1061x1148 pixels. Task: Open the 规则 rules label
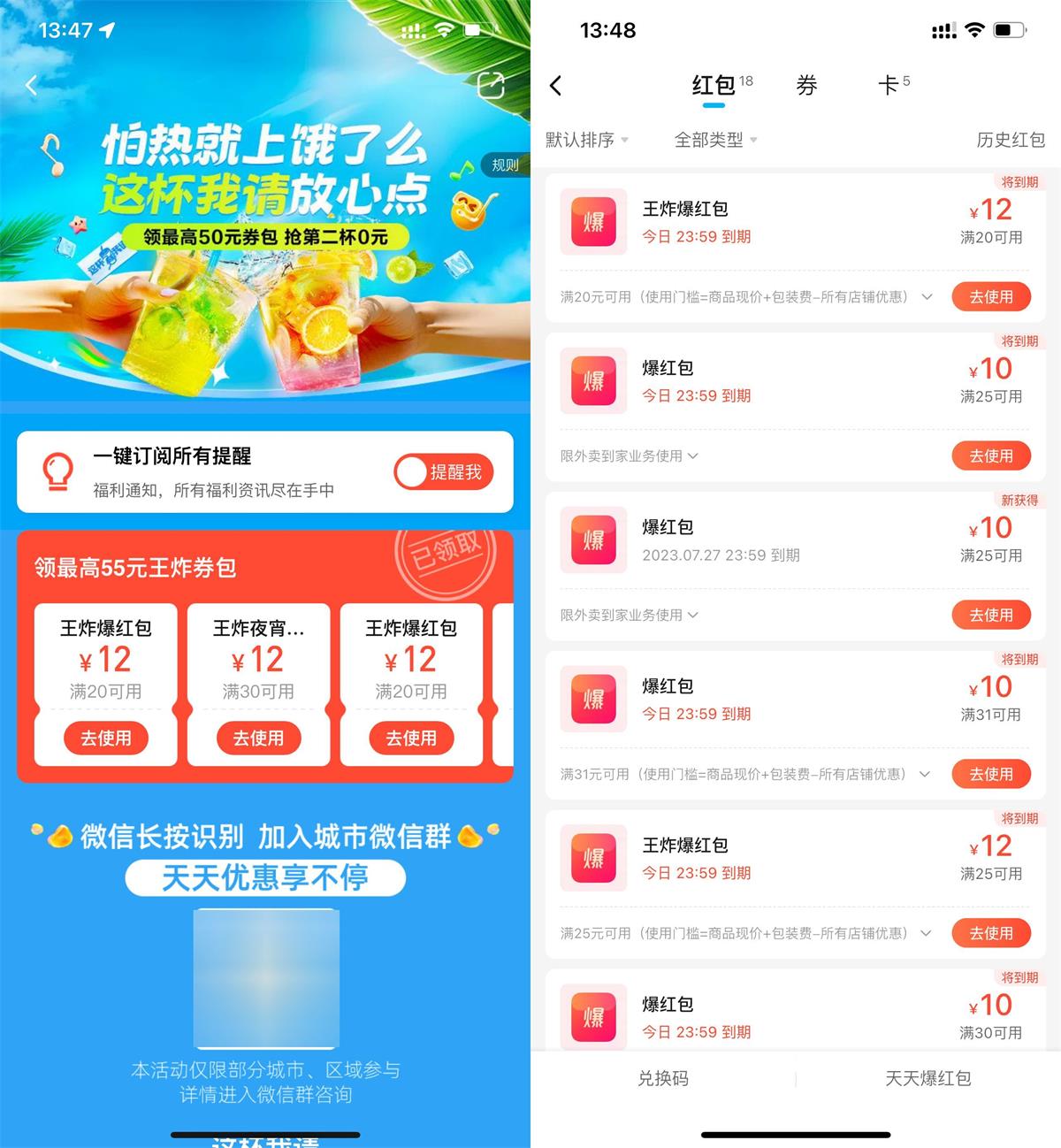tap(505, 165)
